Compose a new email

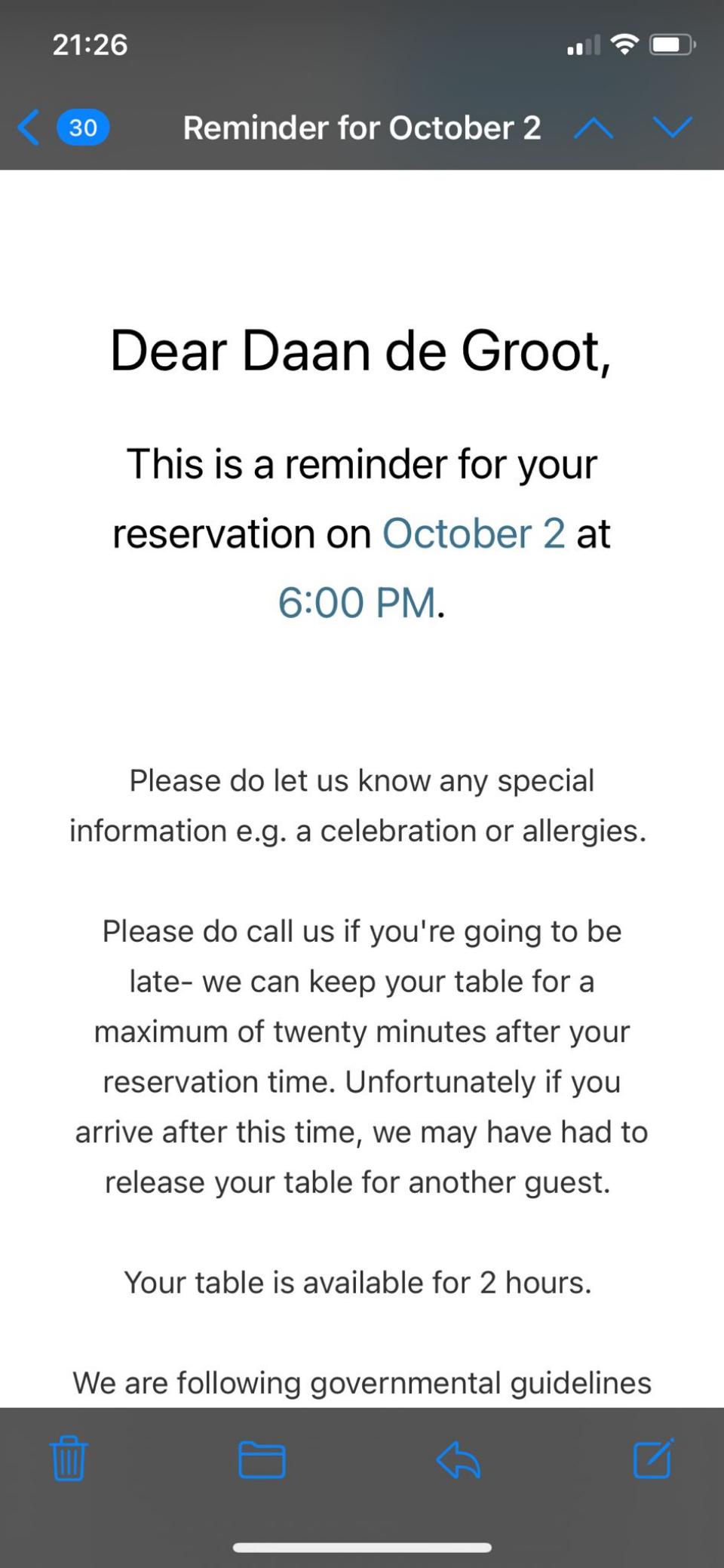tap(653, 1459)
